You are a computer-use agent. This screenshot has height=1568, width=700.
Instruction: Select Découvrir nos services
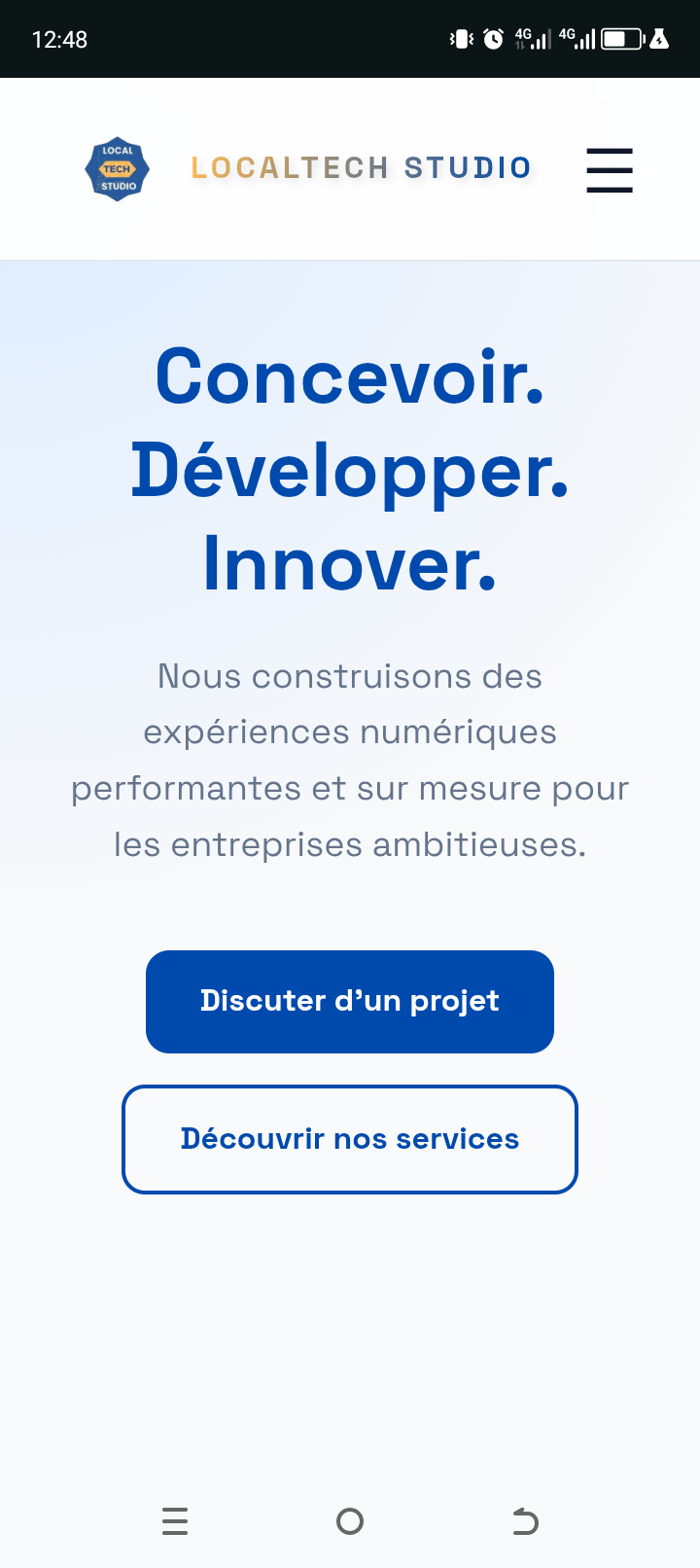pos(350,1139)
